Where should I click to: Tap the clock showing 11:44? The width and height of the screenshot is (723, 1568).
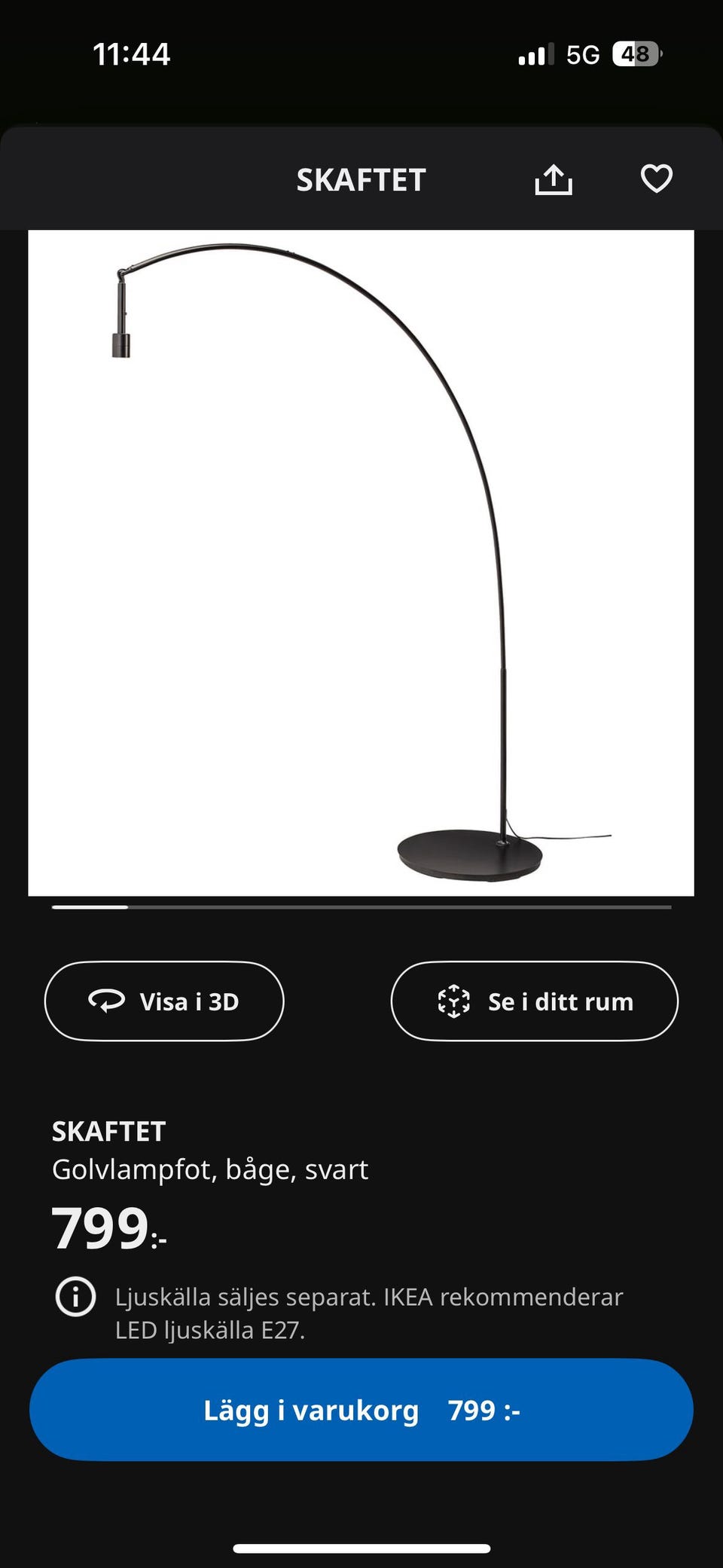134,53
